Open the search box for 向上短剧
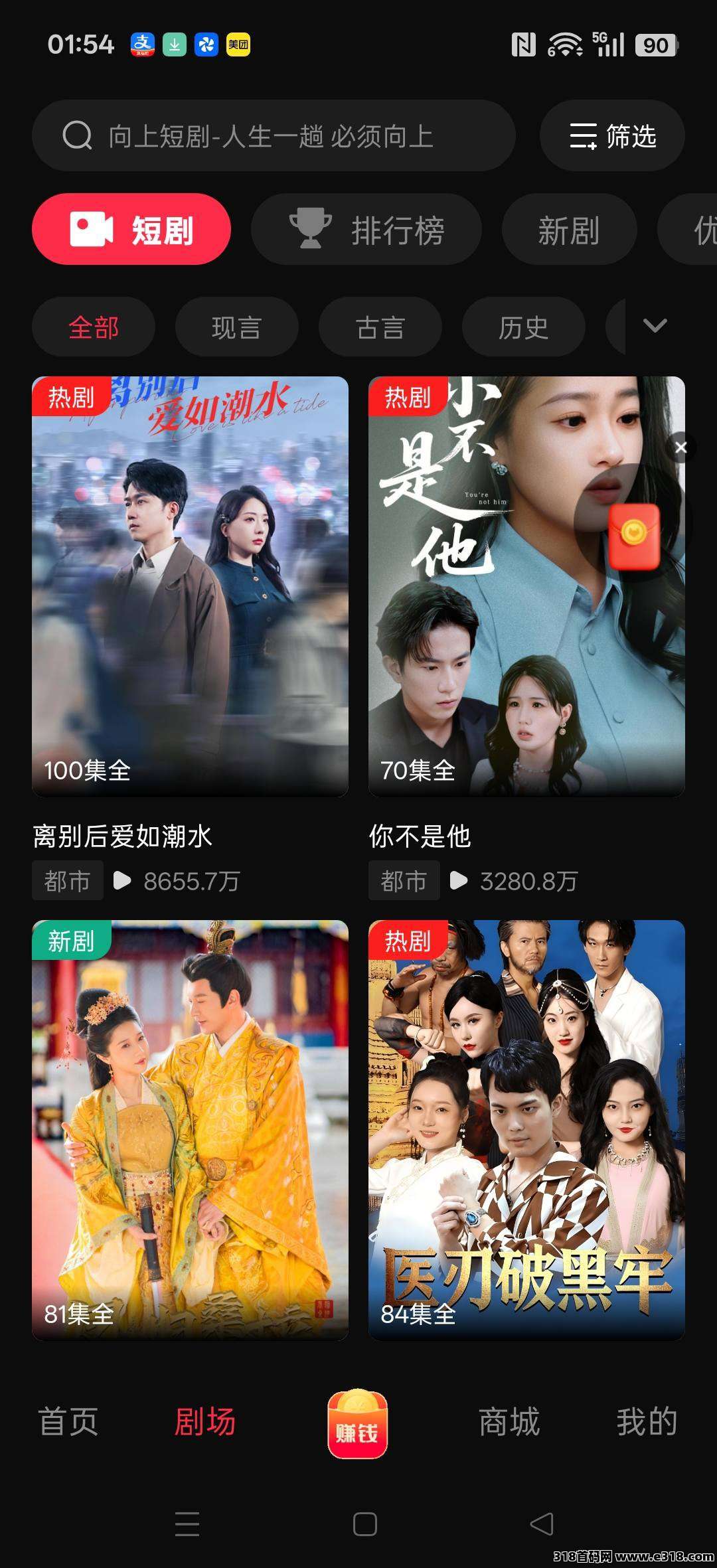 click(272, 136)
